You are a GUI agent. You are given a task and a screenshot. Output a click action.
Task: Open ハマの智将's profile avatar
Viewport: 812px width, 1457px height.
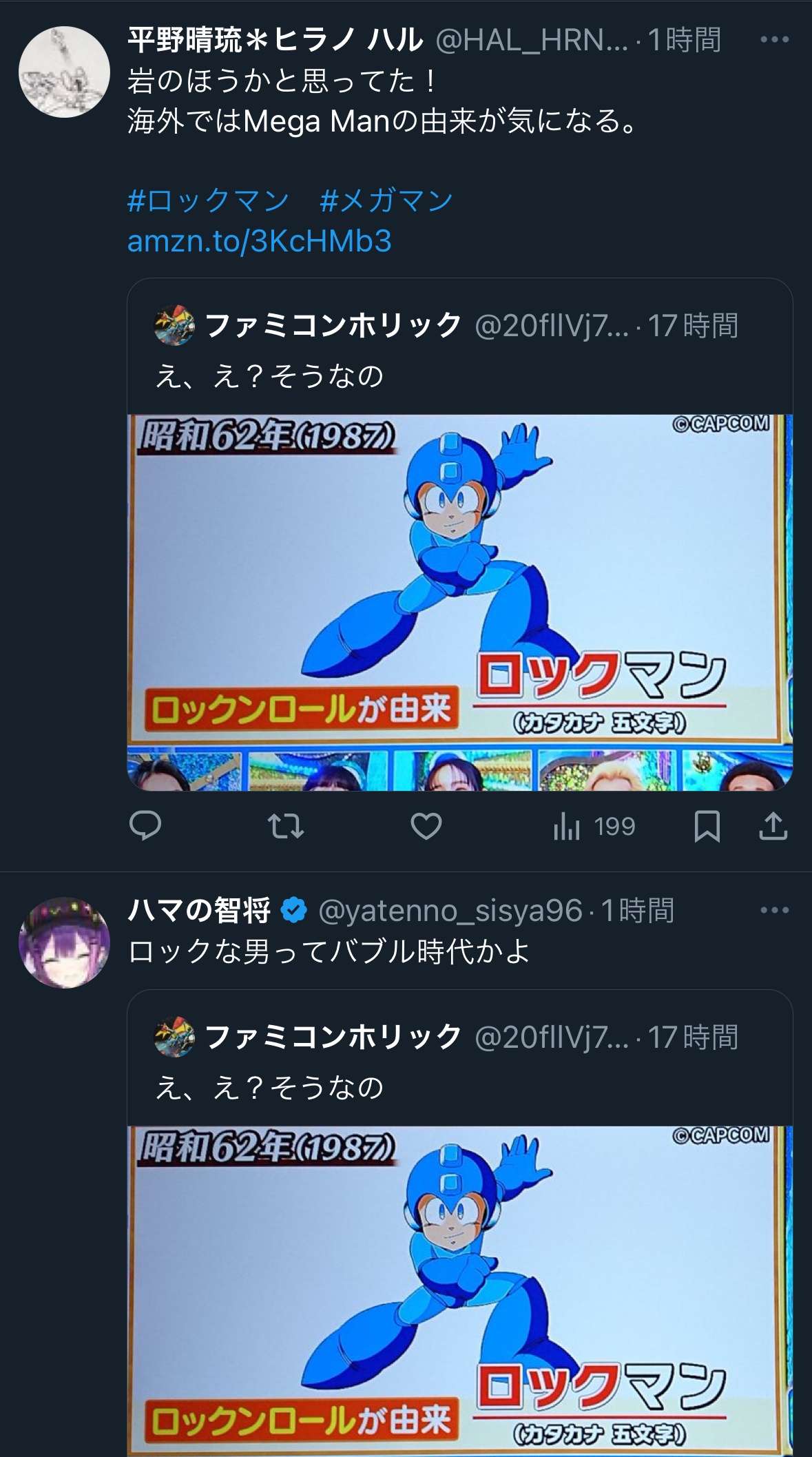pos(64,942)
